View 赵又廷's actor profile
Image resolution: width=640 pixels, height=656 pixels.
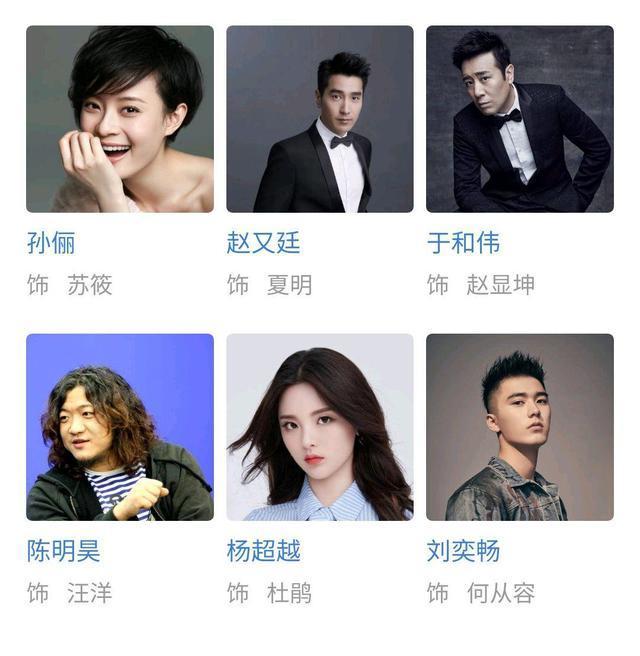(319, 119)
